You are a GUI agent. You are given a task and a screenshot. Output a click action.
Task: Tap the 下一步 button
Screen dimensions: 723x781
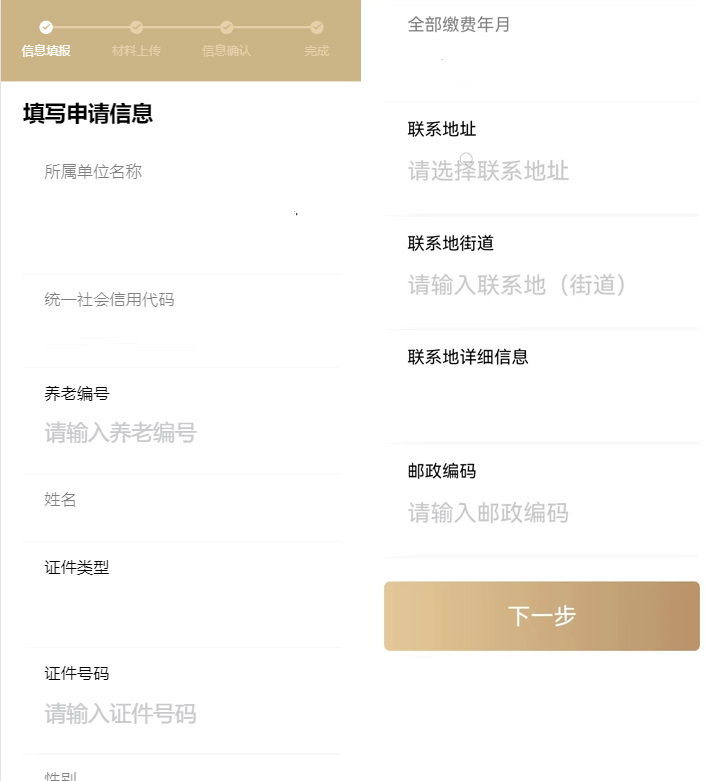click(541, 616)
